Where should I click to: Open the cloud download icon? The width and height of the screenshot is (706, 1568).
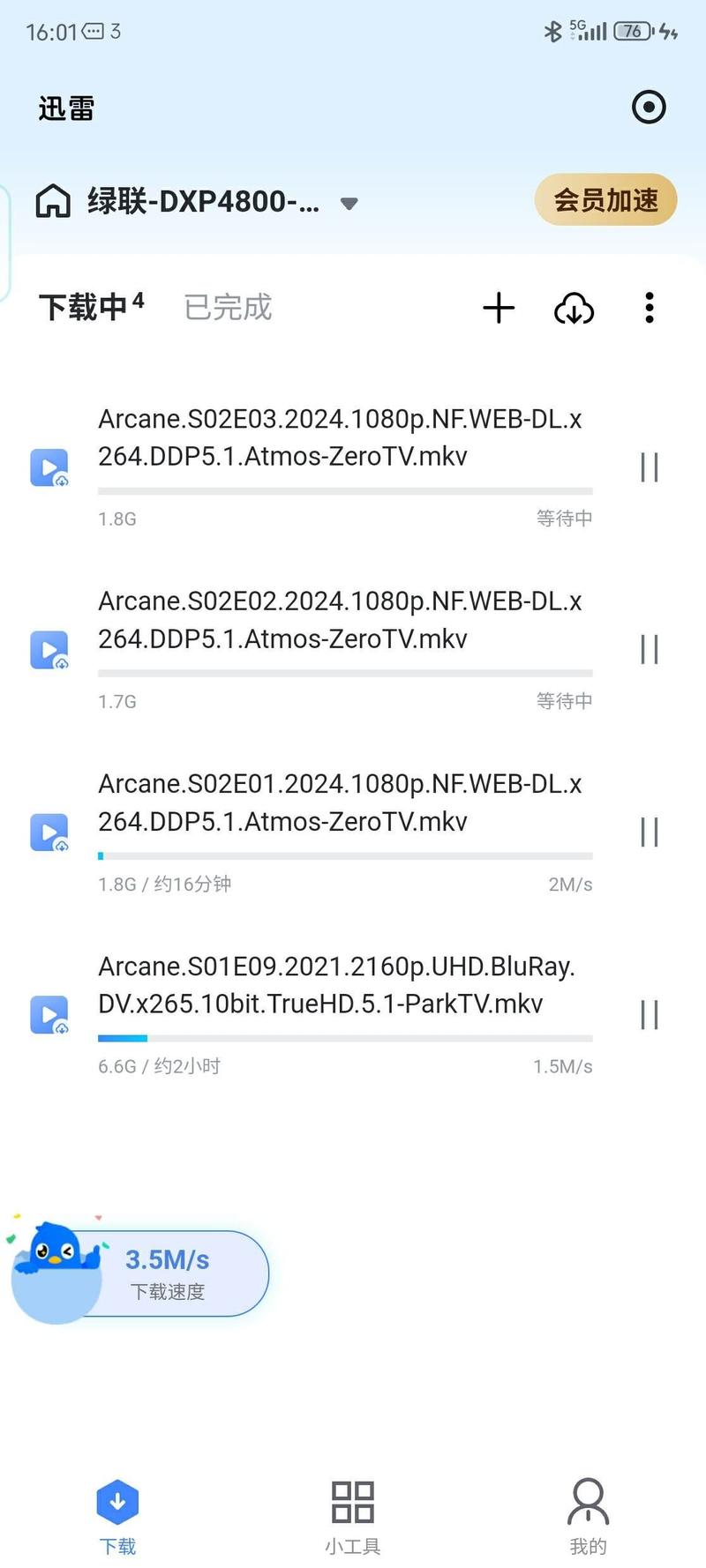574,309
